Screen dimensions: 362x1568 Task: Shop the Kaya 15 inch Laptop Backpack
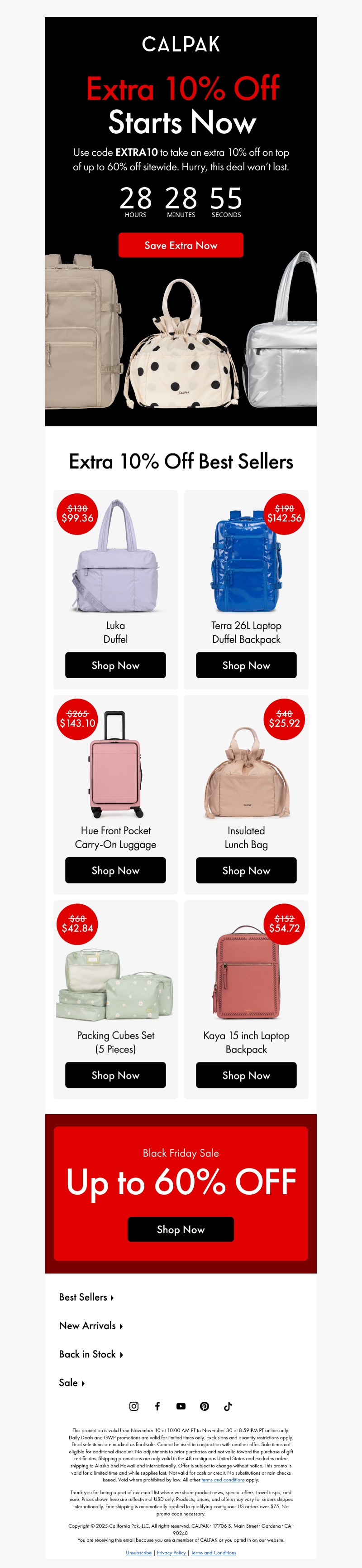(246, 1076)
